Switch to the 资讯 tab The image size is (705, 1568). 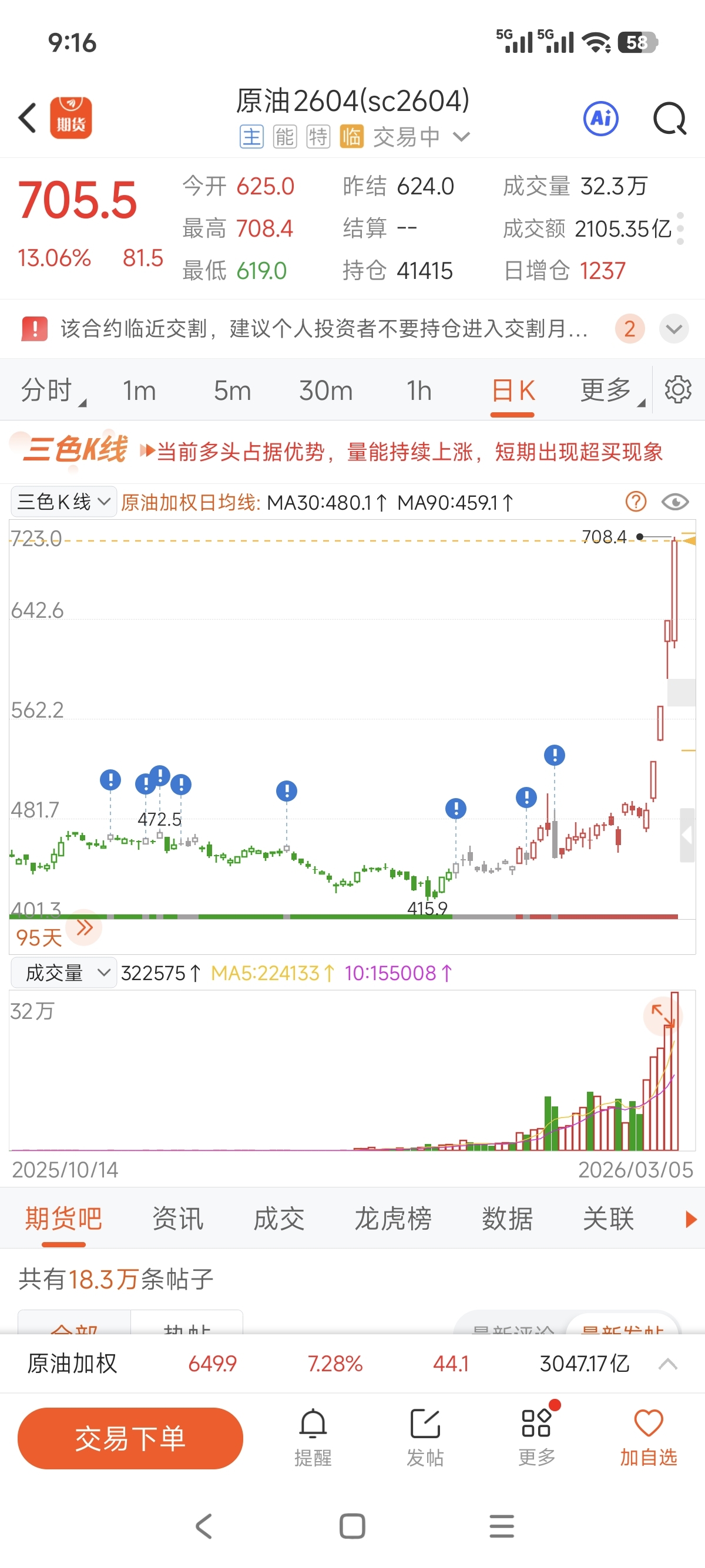[177, 1219]
